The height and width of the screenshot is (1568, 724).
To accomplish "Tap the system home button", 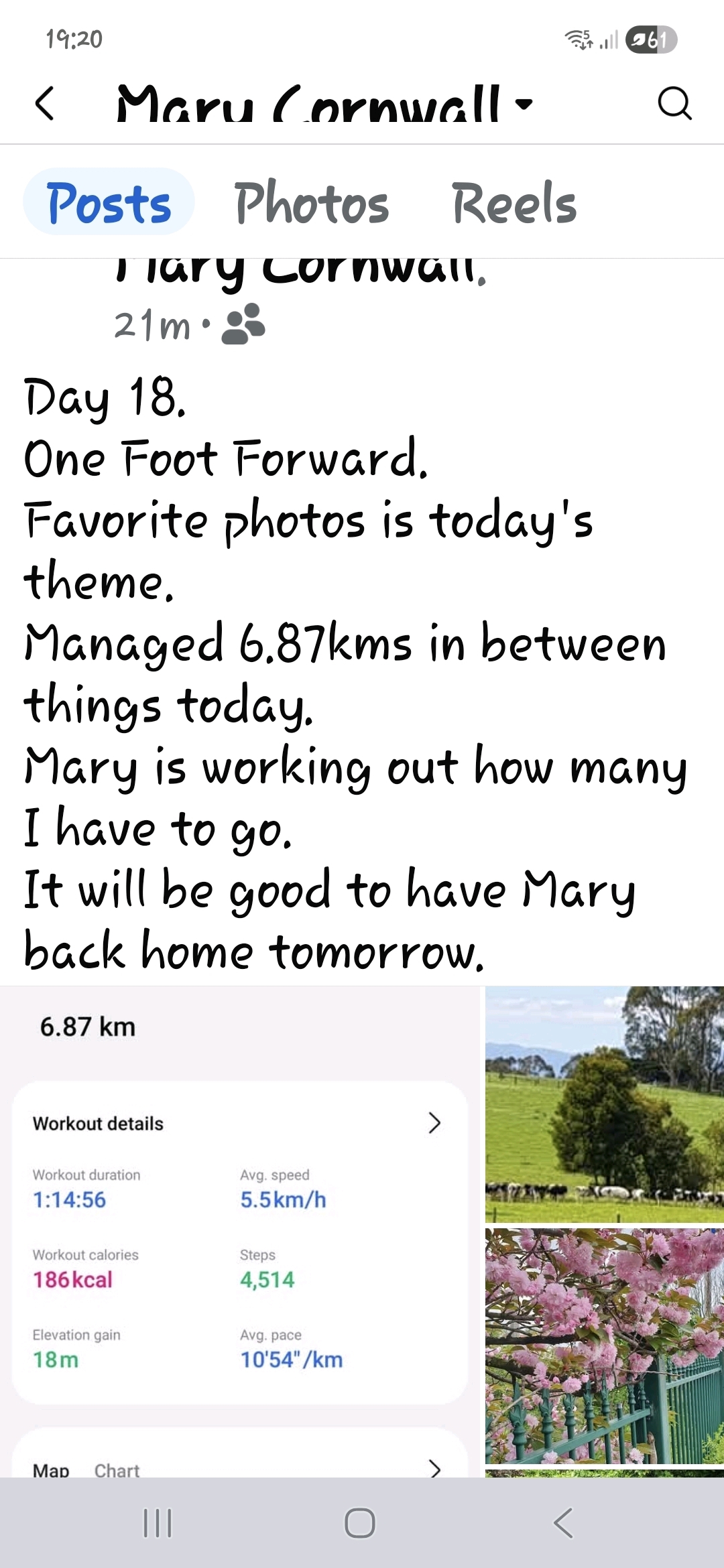I will click(360, 1522).
